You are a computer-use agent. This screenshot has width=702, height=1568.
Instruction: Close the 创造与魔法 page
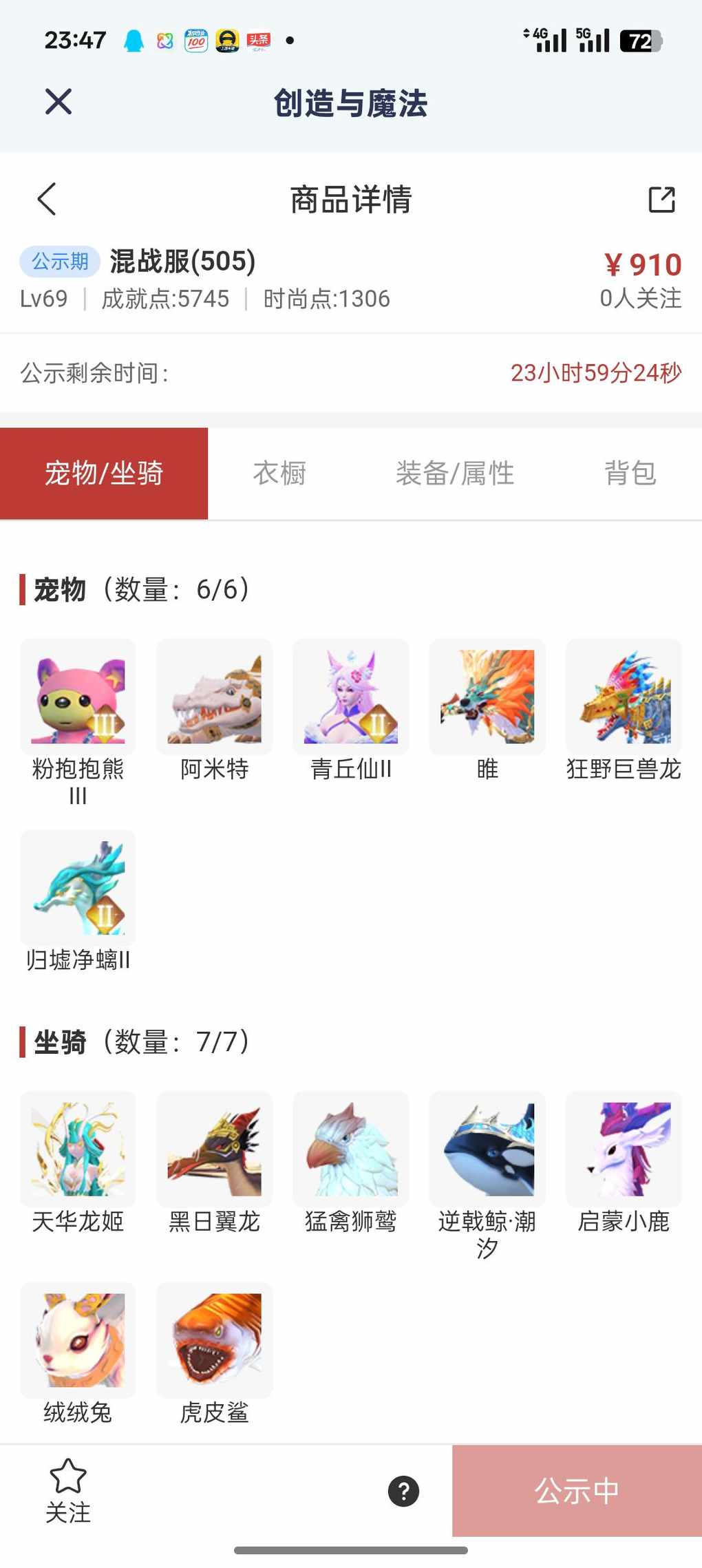(x=58, y=102)
